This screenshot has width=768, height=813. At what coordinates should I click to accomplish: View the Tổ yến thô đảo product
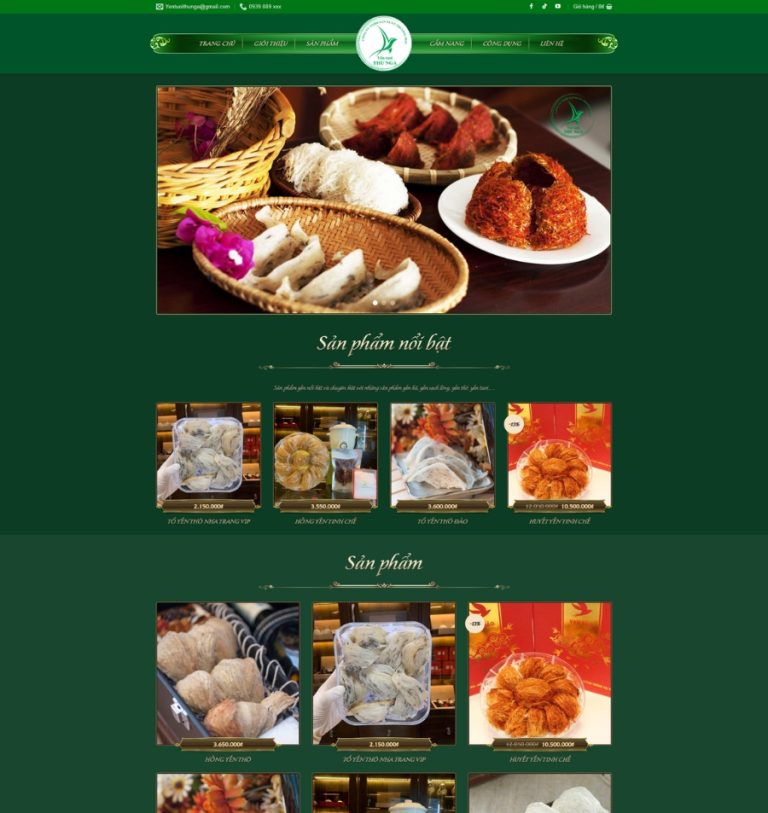pos(442,455)
